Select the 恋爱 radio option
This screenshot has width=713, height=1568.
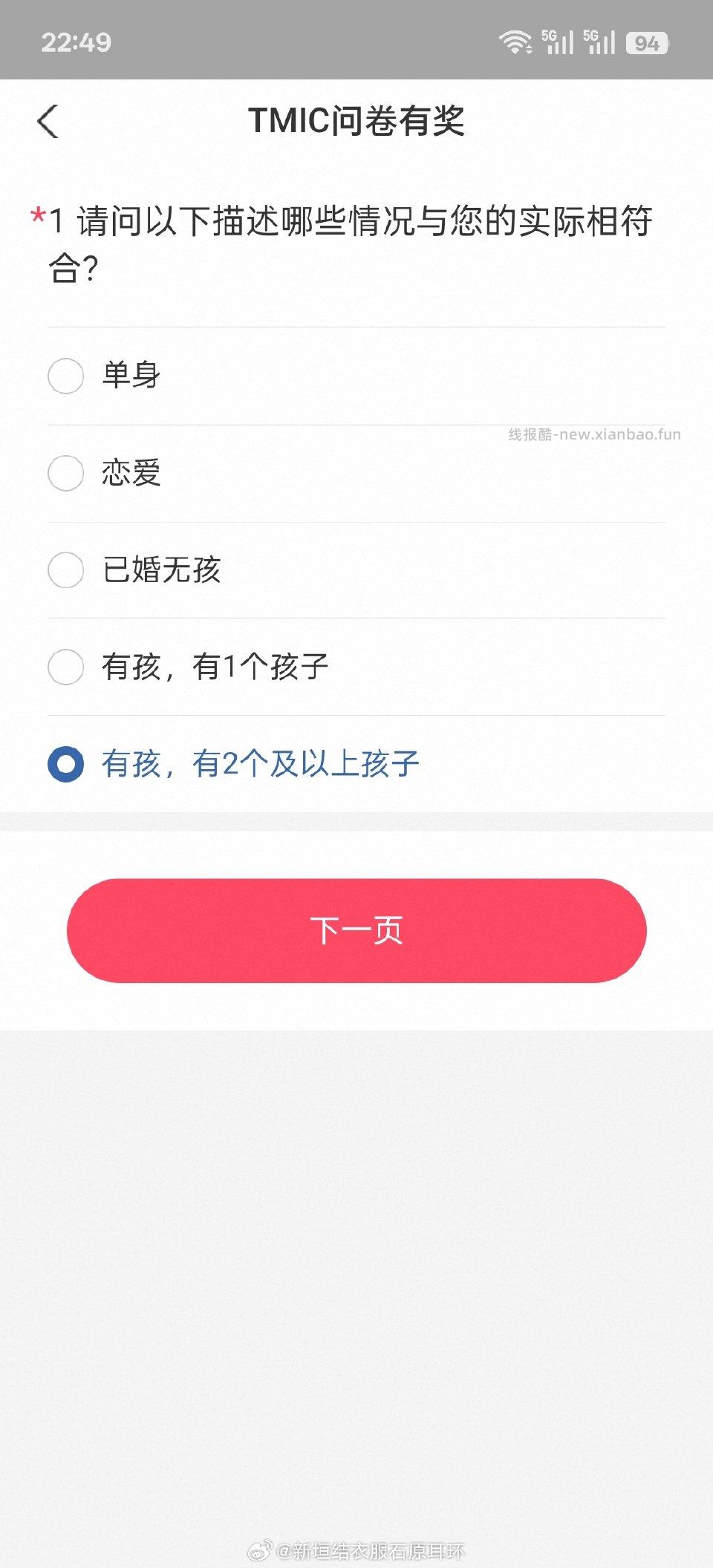[x=65, y=473]
